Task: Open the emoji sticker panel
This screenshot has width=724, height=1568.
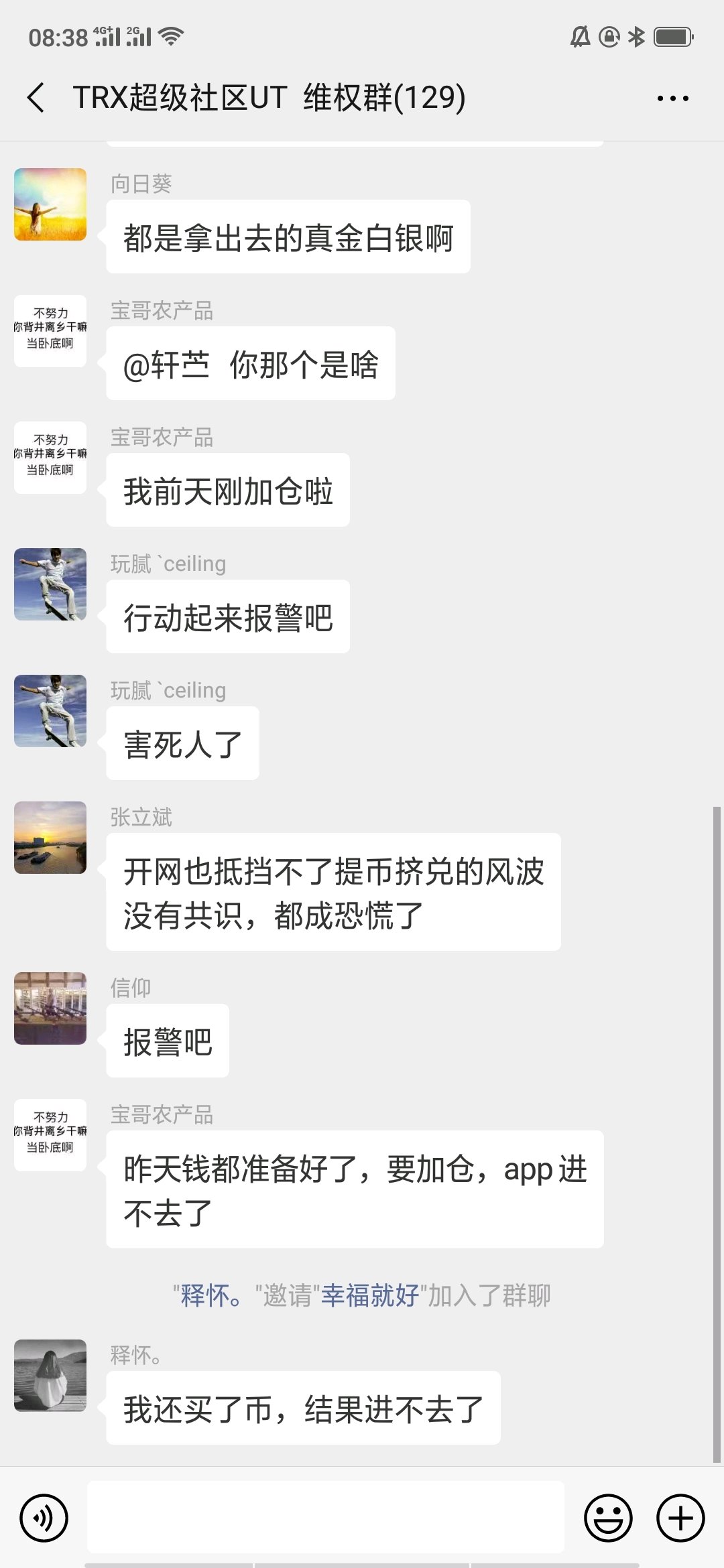Action: [608, 1518]
